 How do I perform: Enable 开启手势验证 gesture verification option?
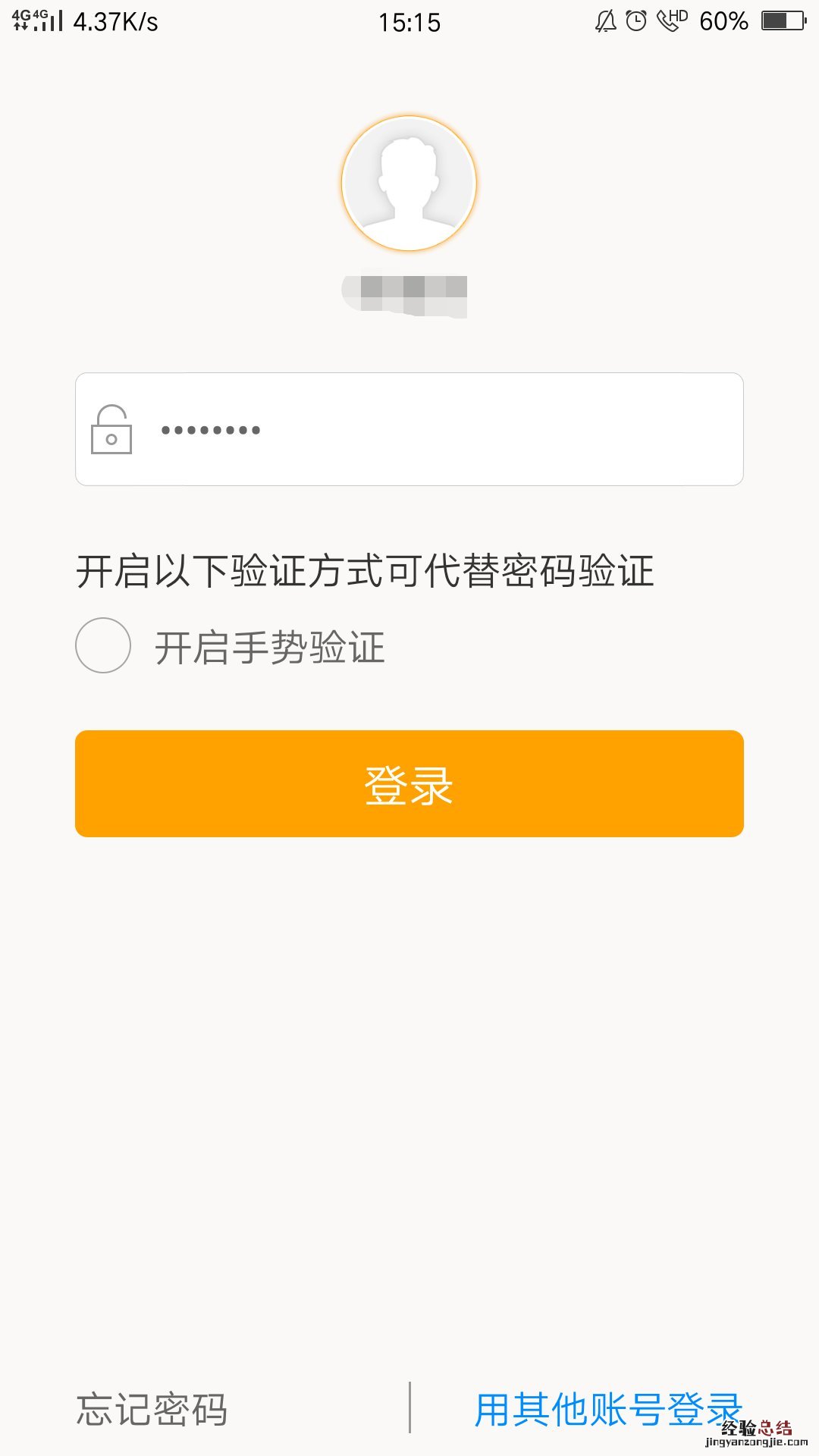(x=103, y=646)
